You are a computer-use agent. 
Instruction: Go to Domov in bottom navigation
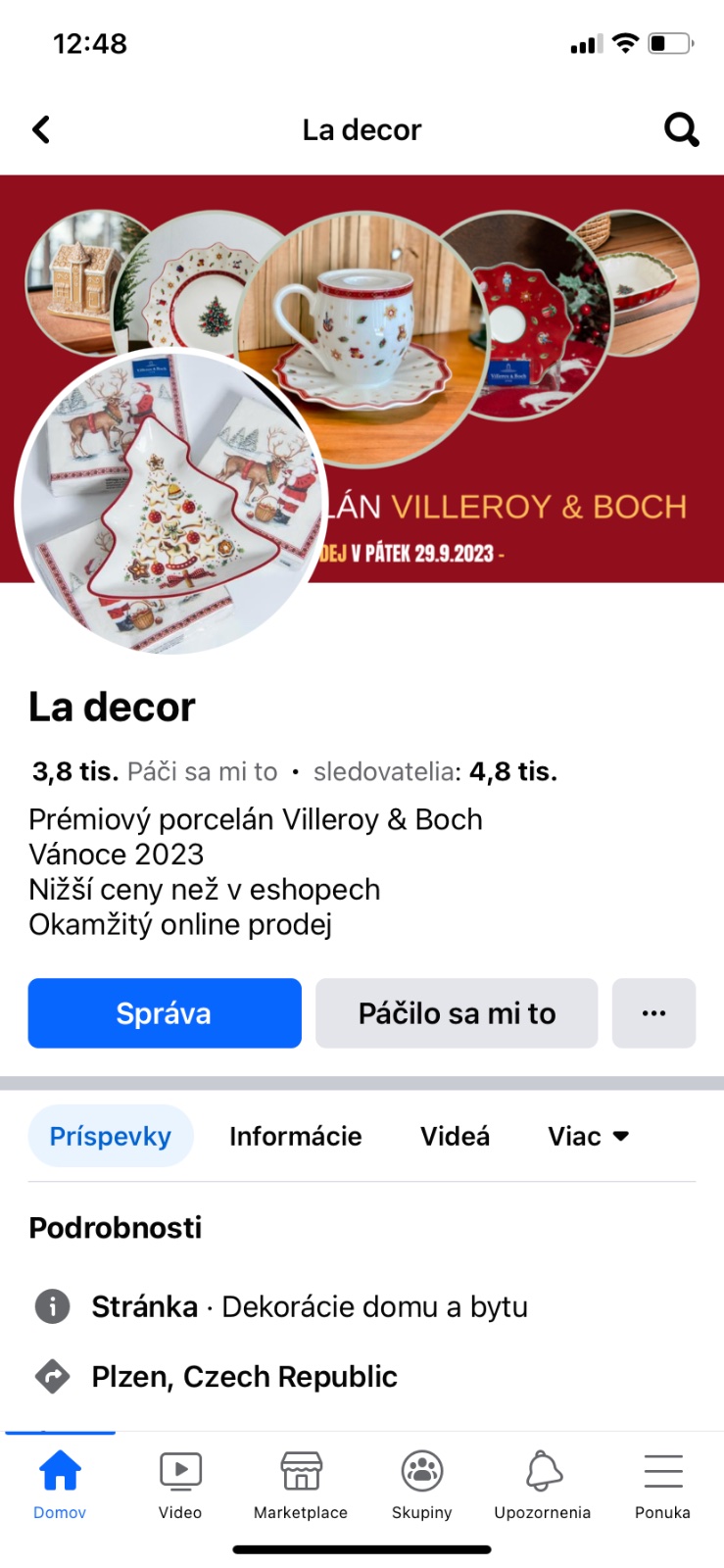click(60, 1483)
